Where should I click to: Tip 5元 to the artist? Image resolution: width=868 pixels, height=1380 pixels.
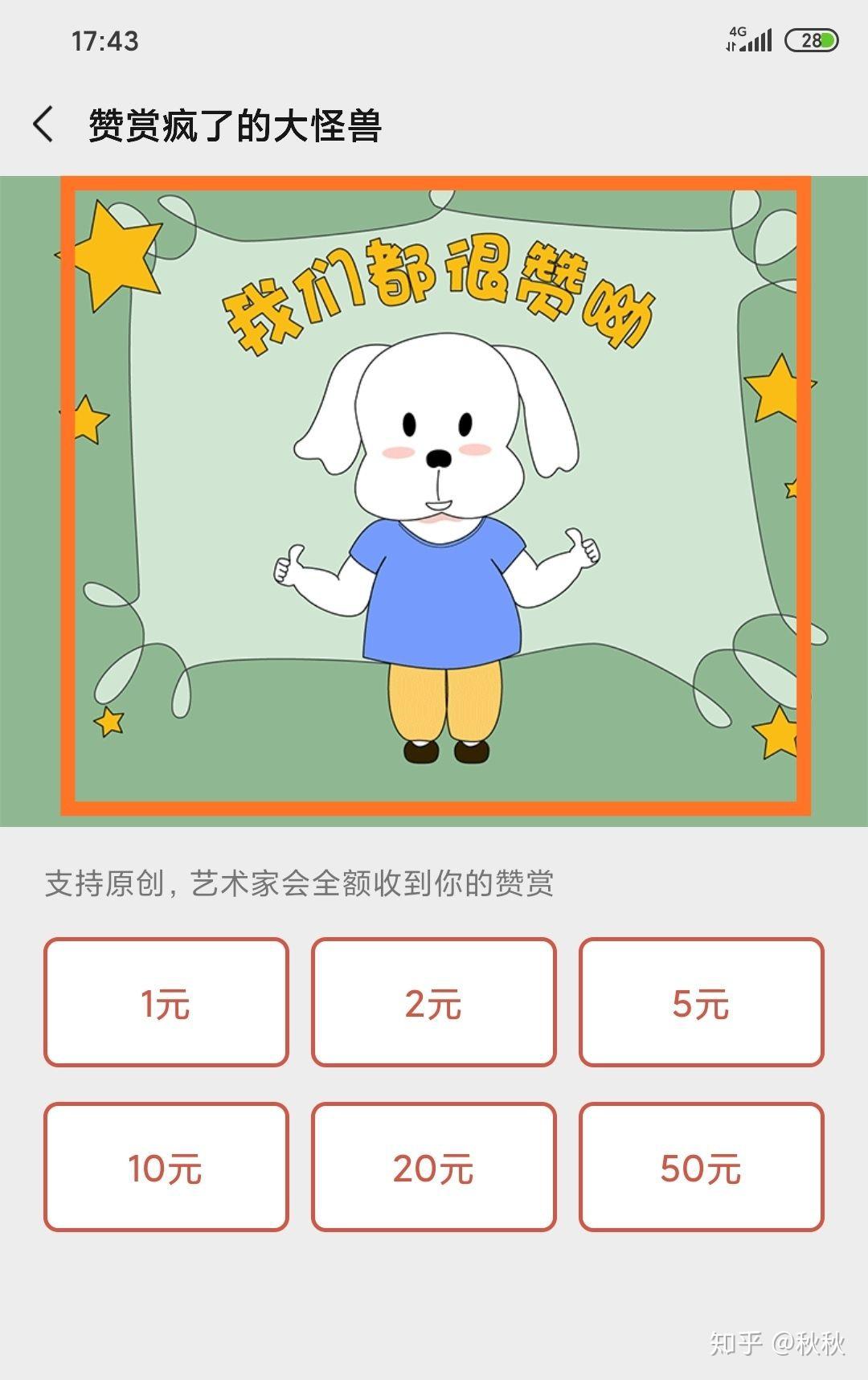click(x=701, y=1002)
